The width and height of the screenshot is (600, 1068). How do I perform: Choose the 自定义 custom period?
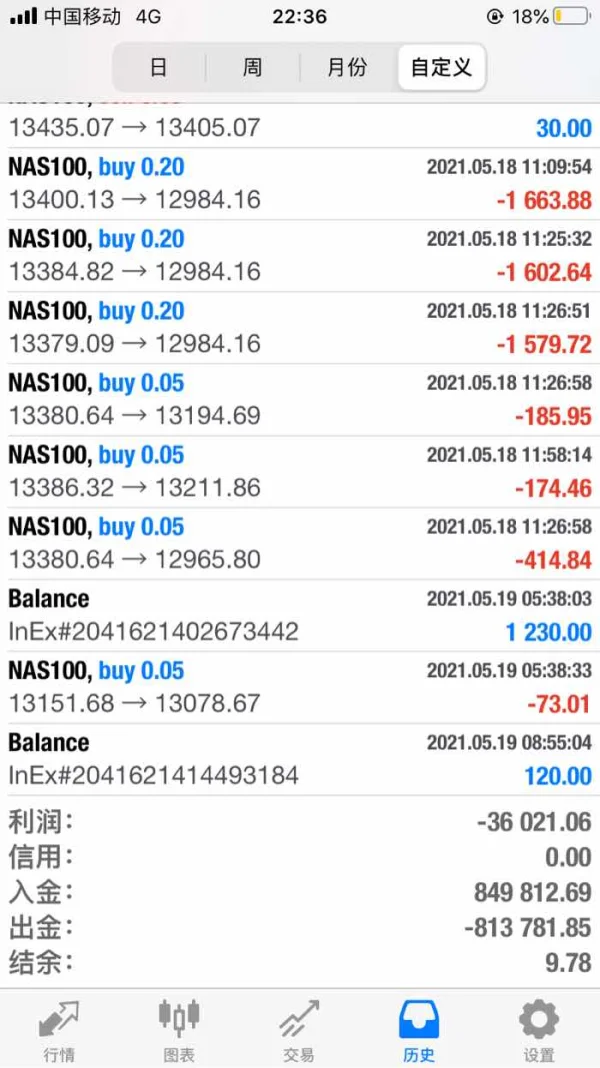(x=441, y=68)
